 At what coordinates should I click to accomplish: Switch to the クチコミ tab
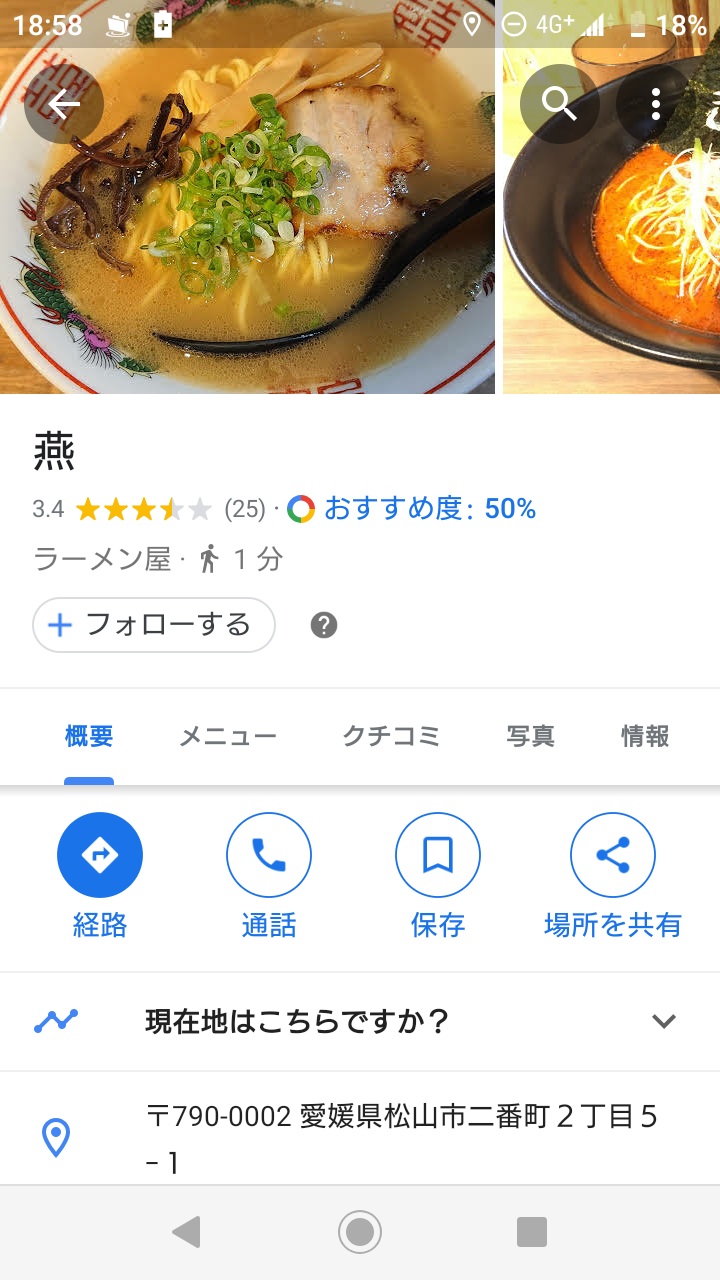point(391,737)
